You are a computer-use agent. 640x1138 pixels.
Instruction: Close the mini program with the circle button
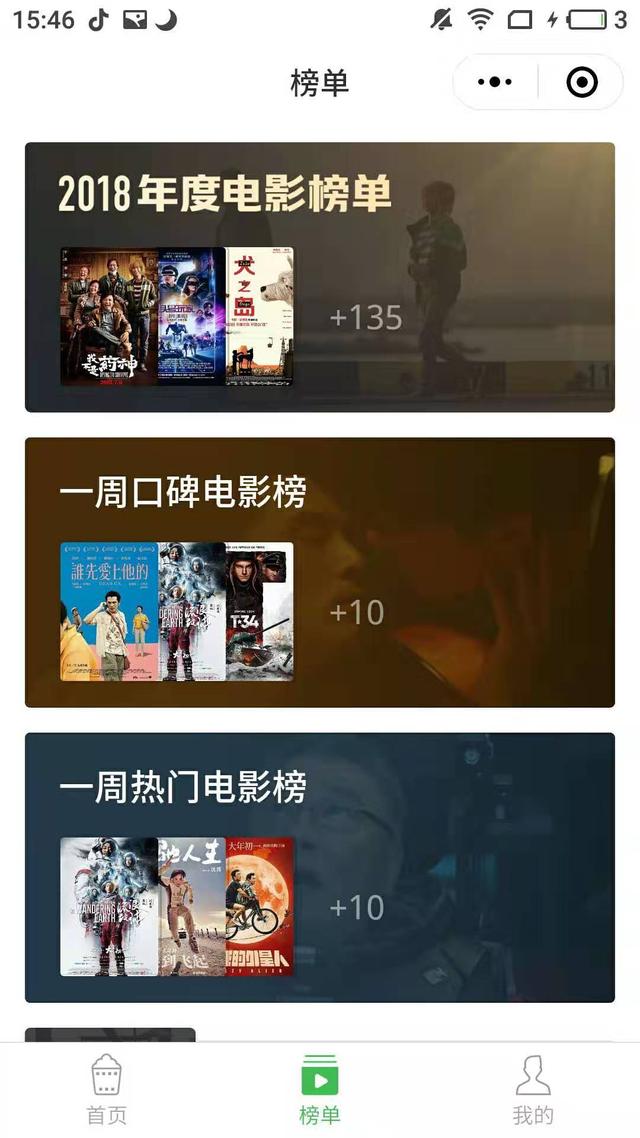(x=581, y=82)
